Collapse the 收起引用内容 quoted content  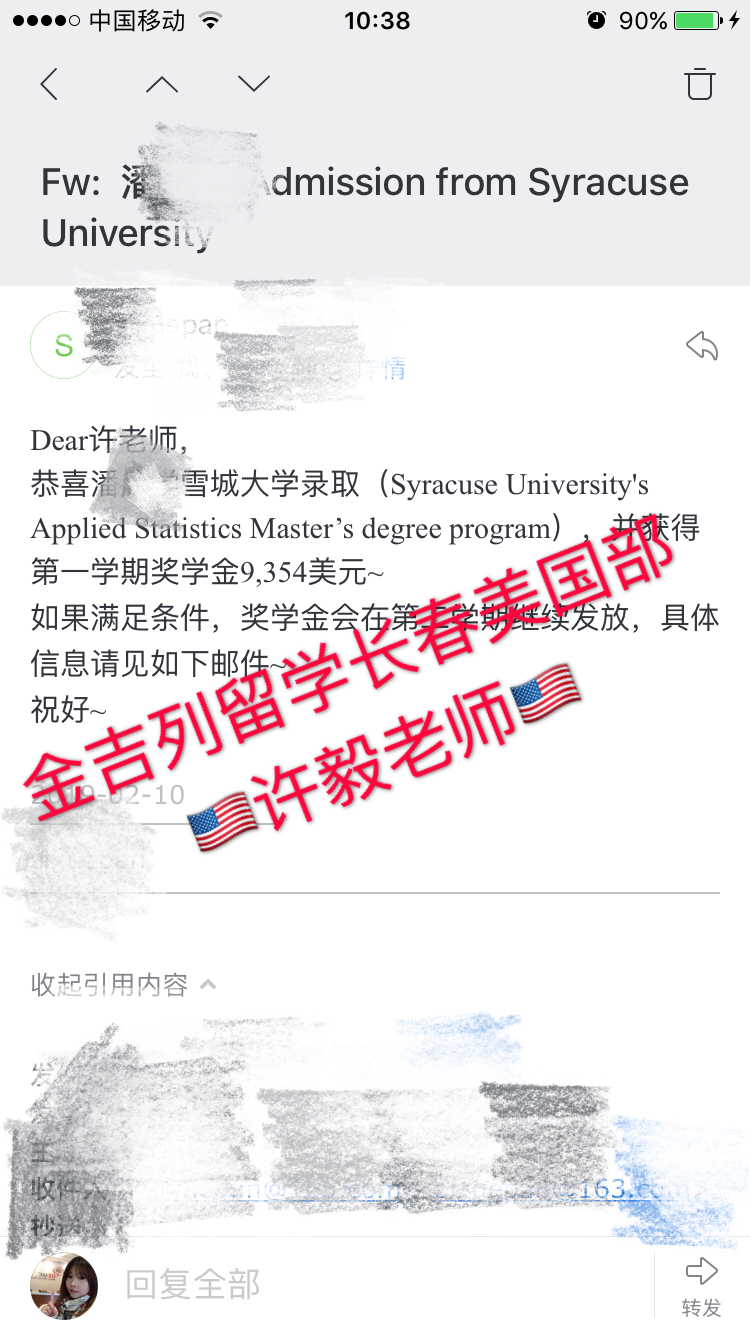pos(123,985)
